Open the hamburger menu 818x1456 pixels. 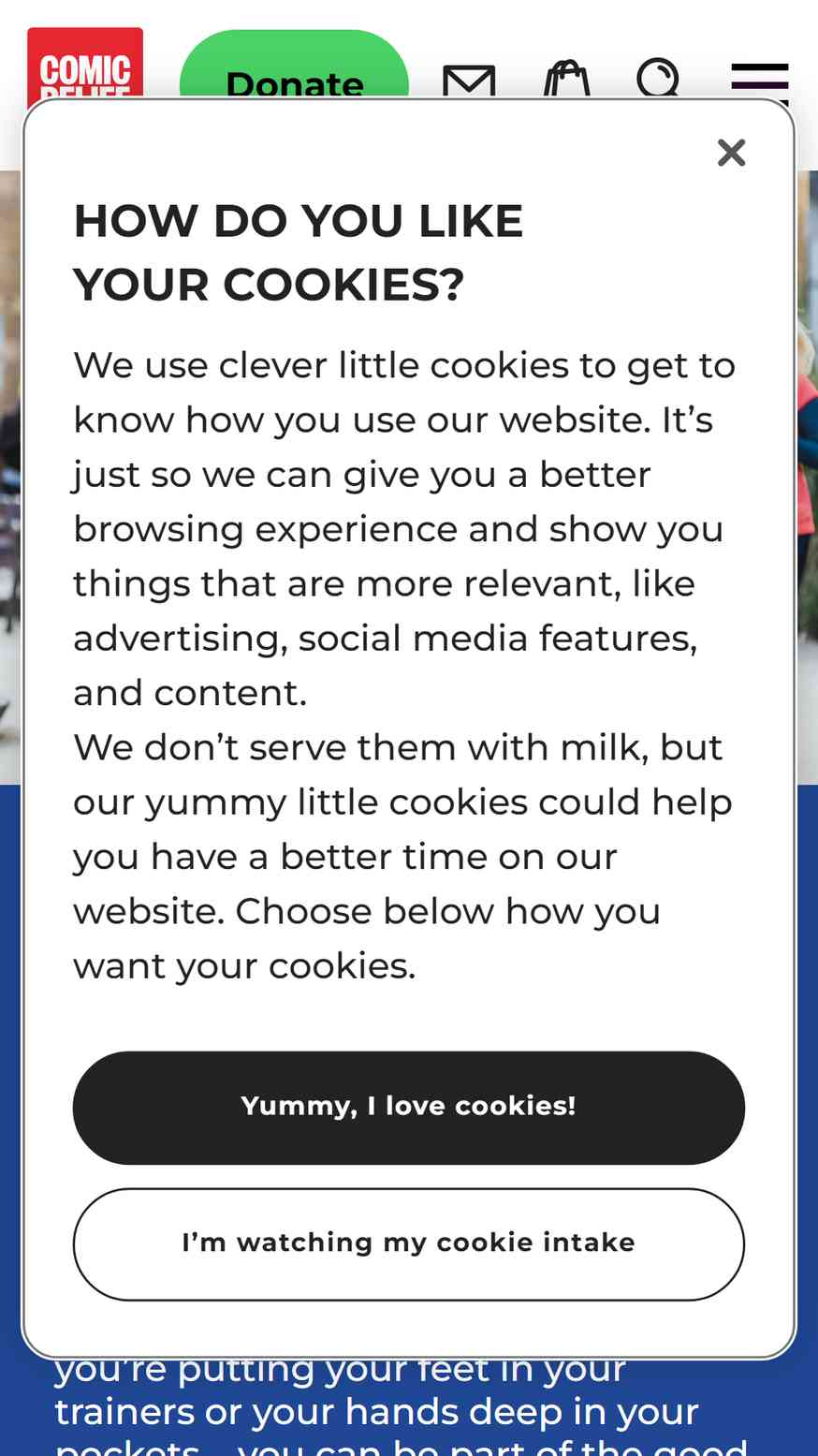coord(759,79)
